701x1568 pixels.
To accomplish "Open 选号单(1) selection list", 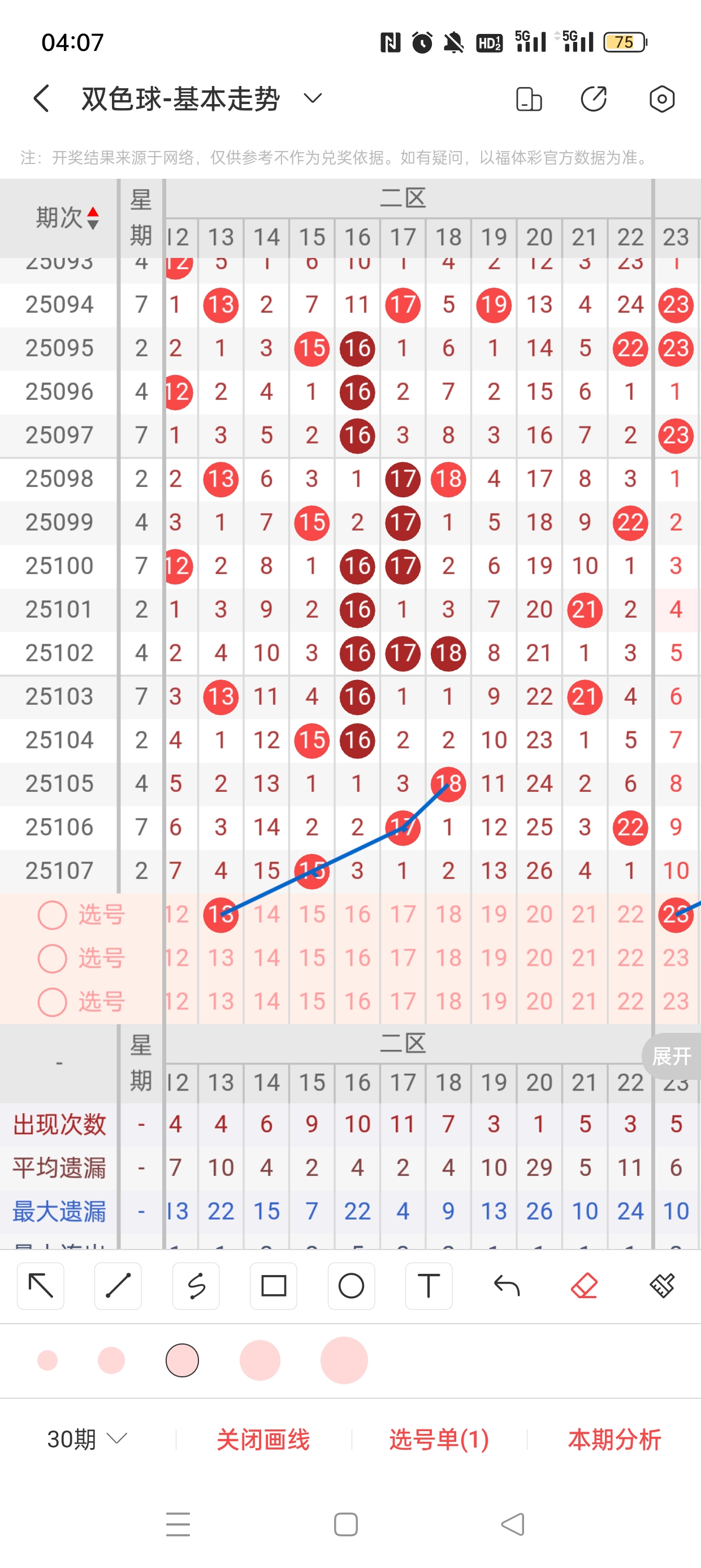I will coord(439,1439).
